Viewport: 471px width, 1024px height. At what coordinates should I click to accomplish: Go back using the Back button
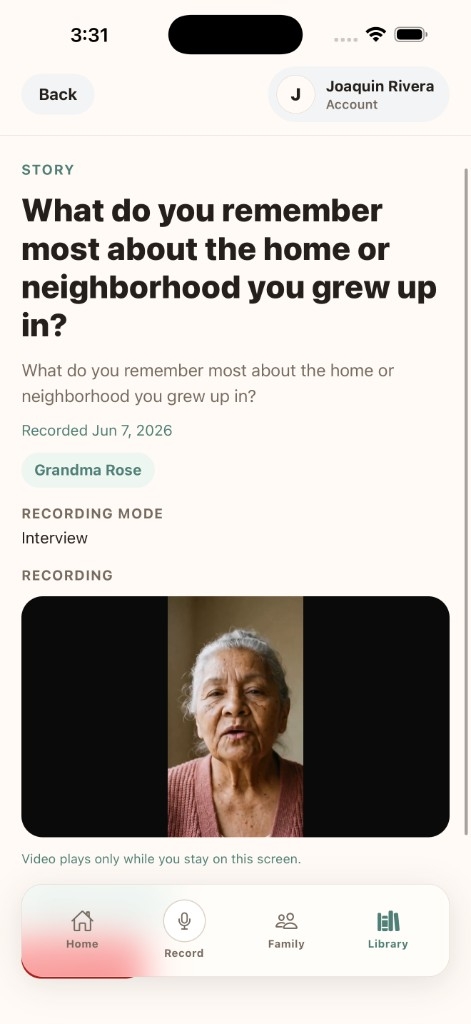[x=57, y=94]
